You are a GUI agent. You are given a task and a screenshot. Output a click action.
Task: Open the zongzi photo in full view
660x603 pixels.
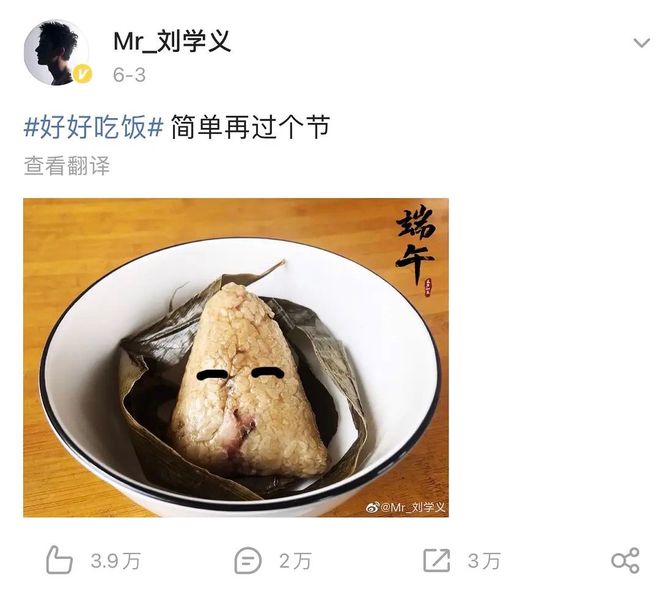coord(236,357)
